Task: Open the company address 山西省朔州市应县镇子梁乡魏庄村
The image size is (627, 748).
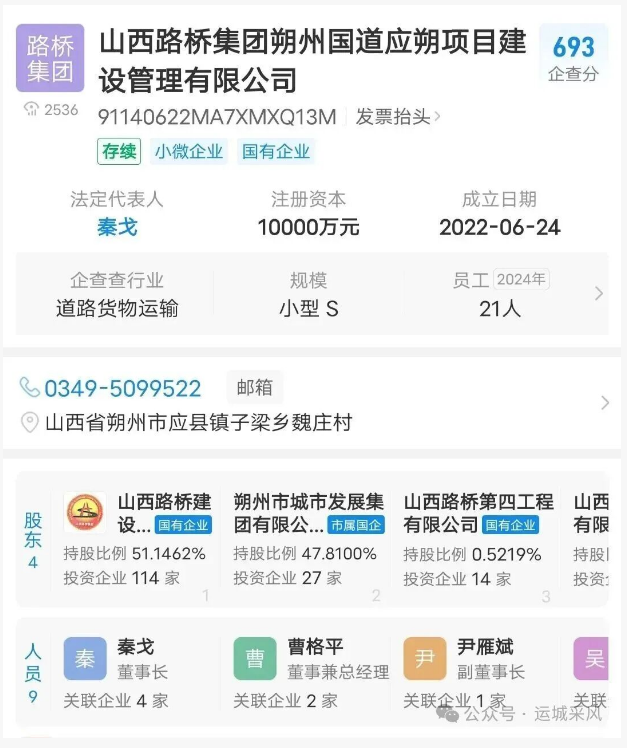Action: click(198, 422)
